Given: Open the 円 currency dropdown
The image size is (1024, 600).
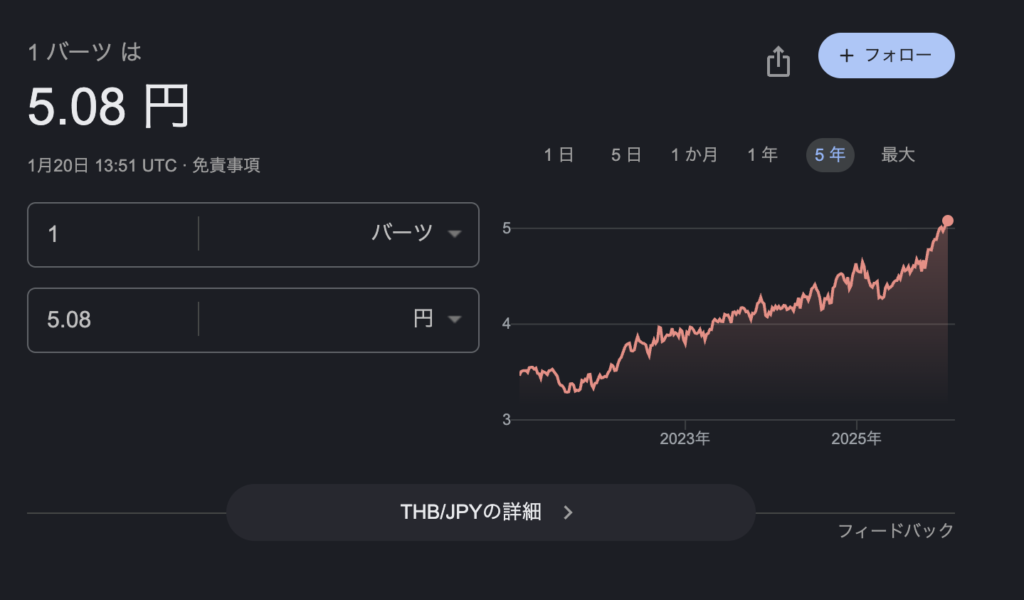Looking at the screenshot, I should (x=437, y=320).
